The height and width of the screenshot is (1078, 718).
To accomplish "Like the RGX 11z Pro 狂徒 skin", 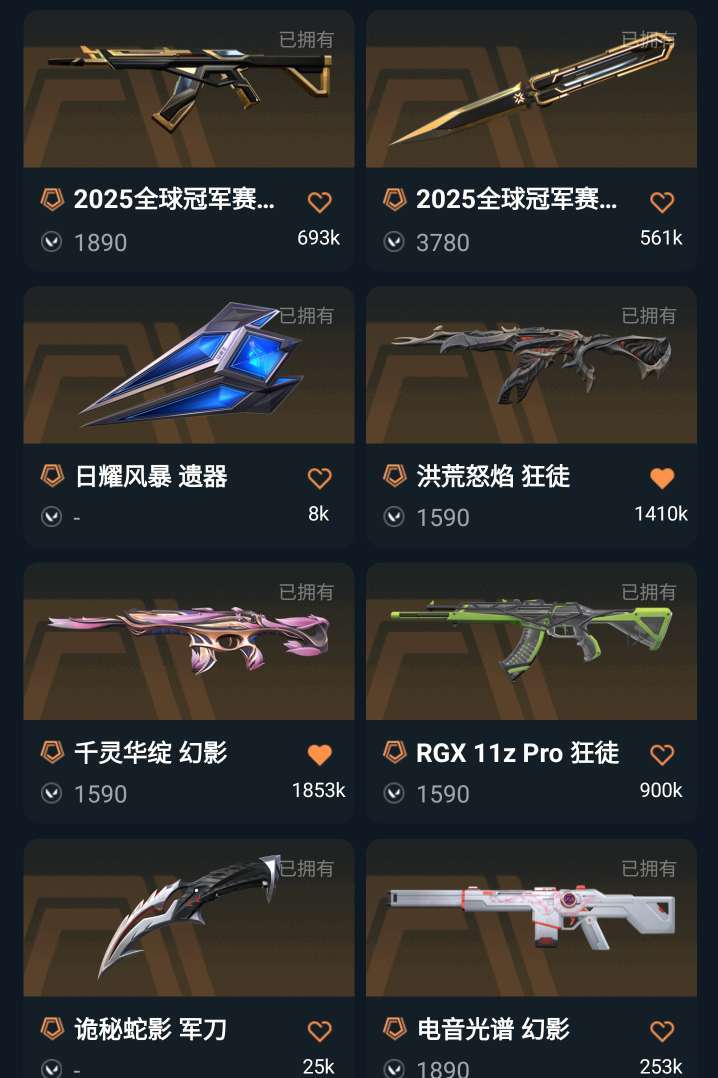I will point(662,754).
